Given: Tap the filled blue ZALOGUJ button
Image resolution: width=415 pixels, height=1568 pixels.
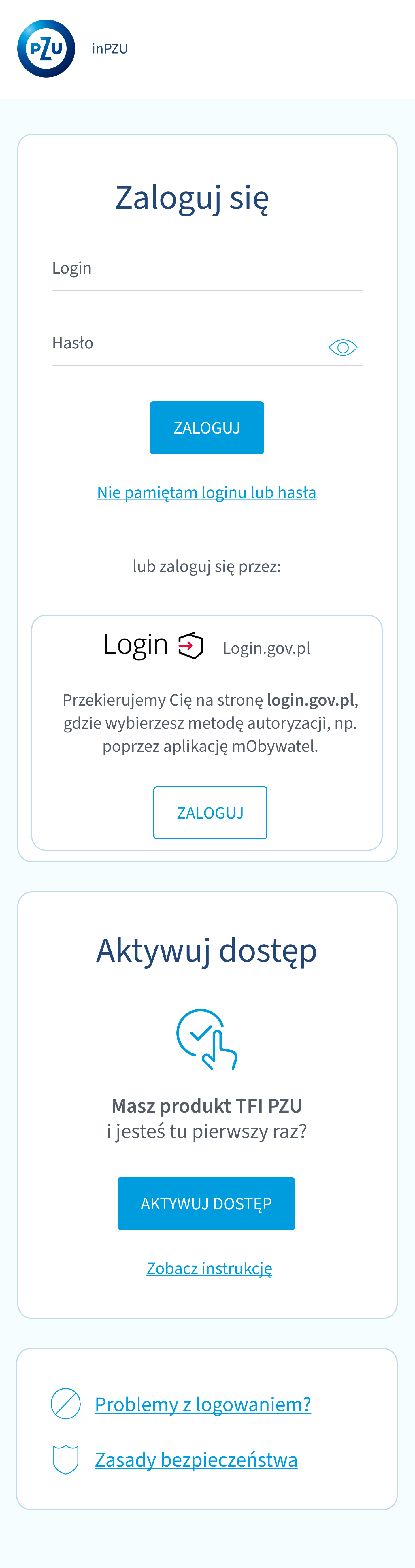Looking at the screenshot, I should point(207,428).
